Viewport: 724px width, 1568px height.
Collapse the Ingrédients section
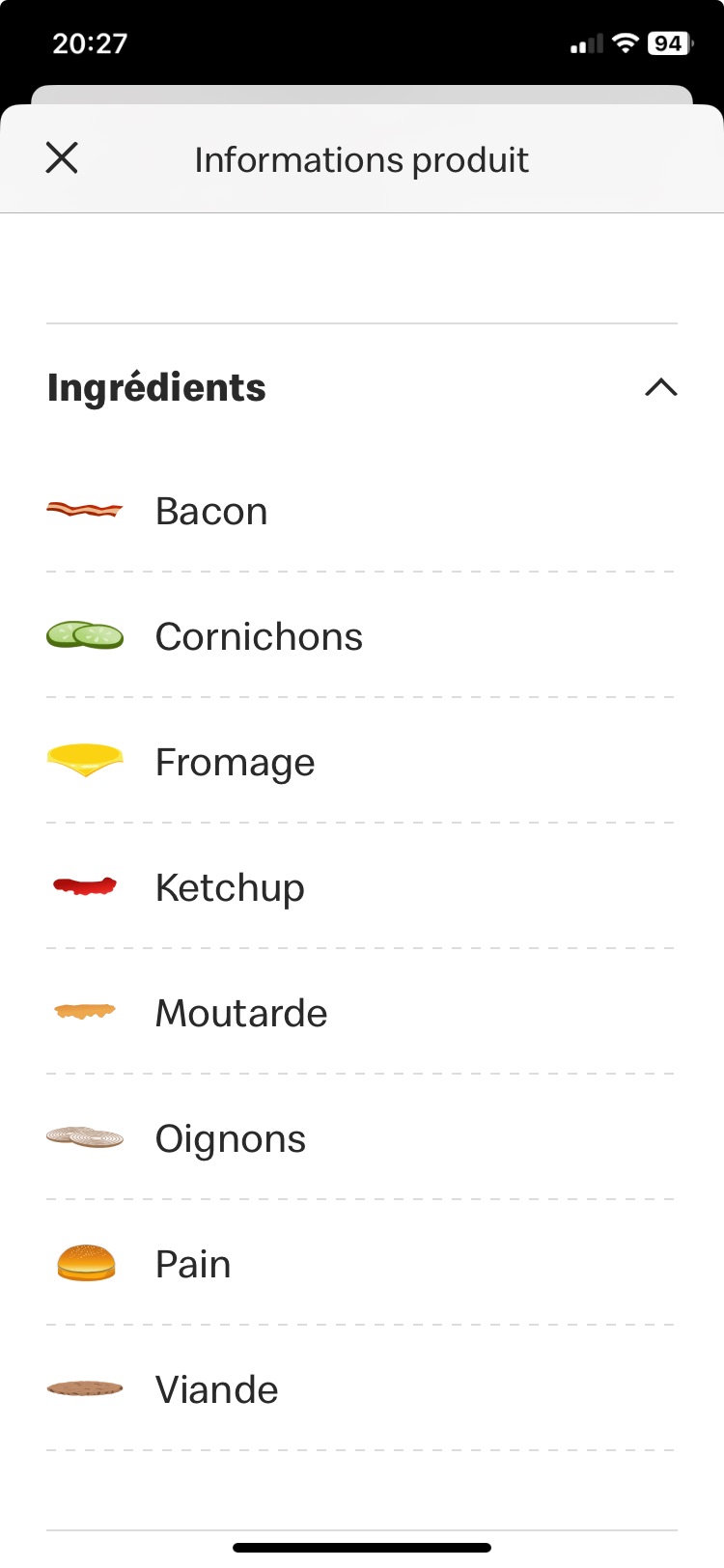tap(660, 388)
